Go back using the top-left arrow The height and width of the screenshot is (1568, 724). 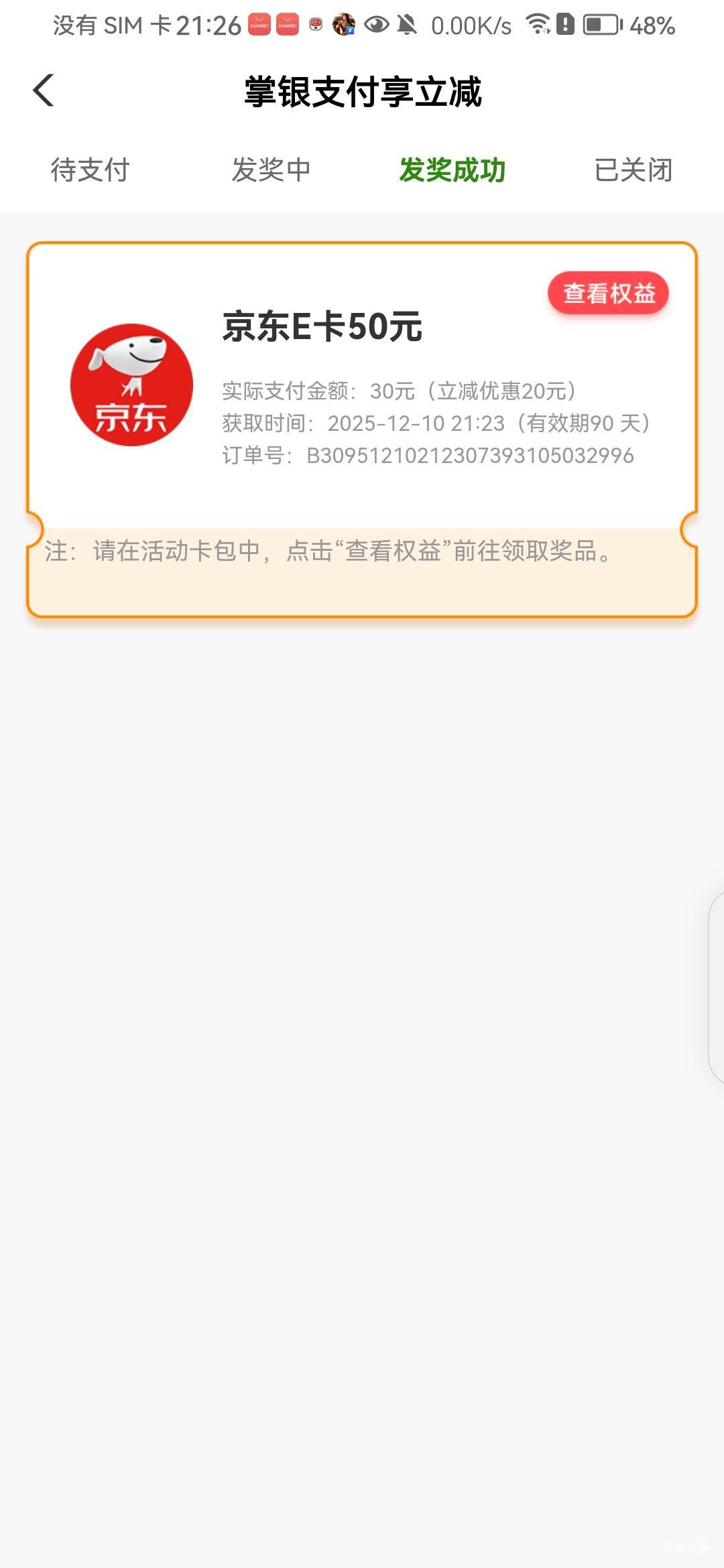44,90
